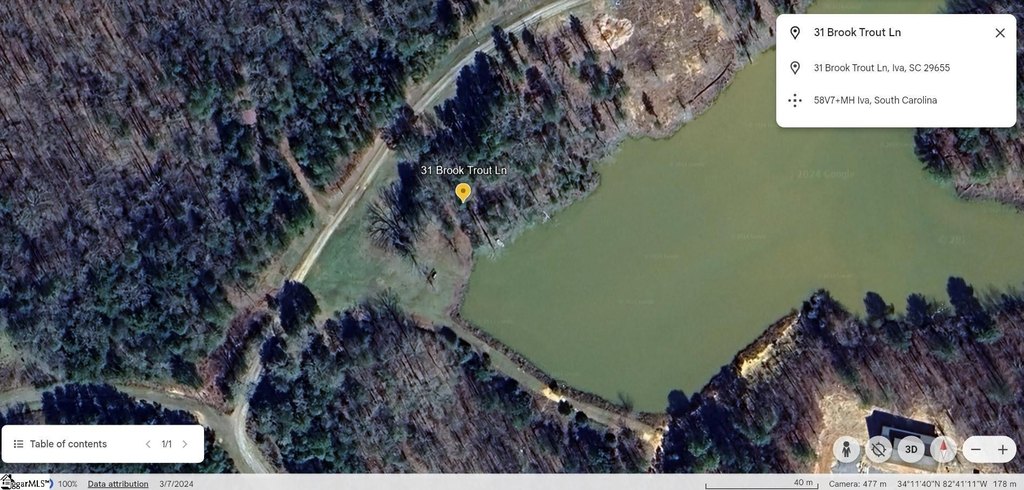This screenshot has width=1024, height=490.
Task: Open the Data attribution link
Action: [117, 484]
